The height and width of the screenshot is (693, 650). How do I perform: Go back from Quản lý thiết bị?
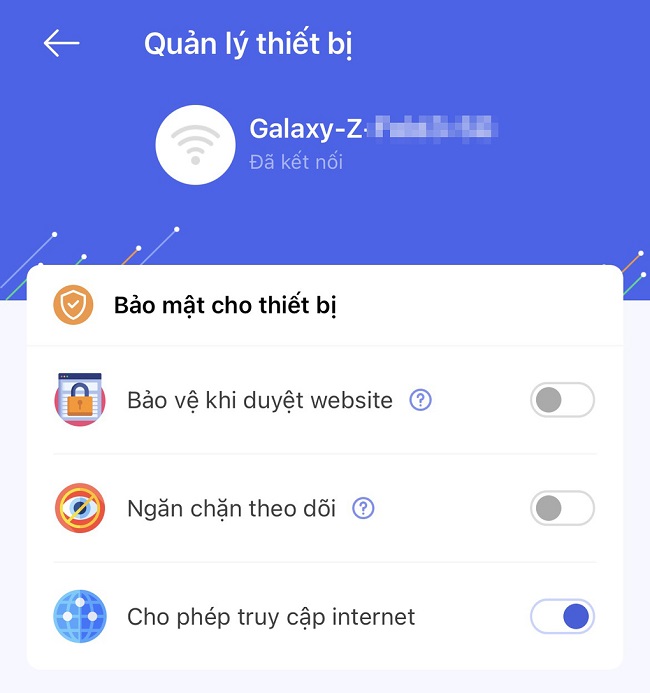click(x=61, y=43)
